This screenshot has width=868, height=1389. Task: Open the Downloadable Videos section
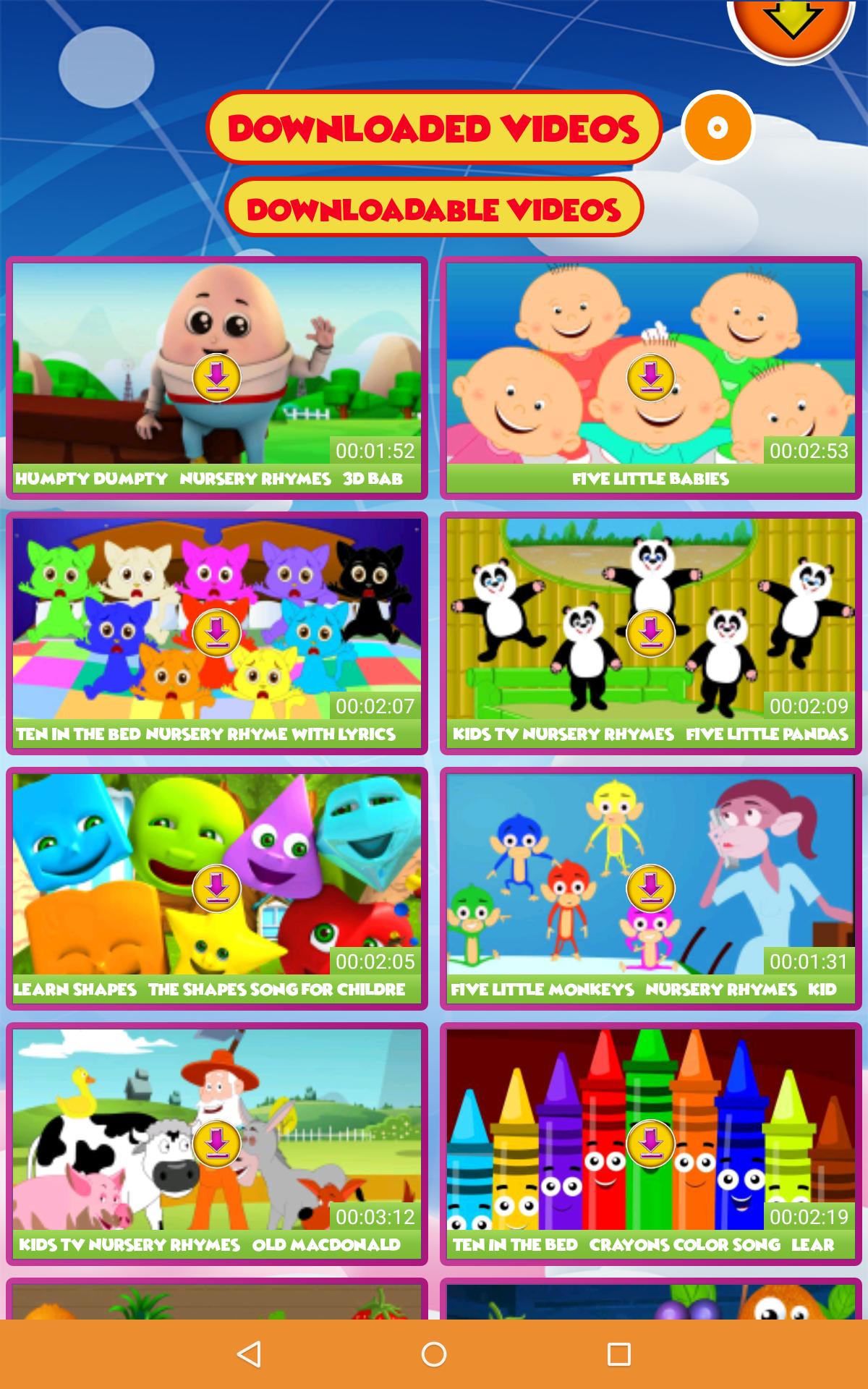pyautogui.click(x=434, y=208)
